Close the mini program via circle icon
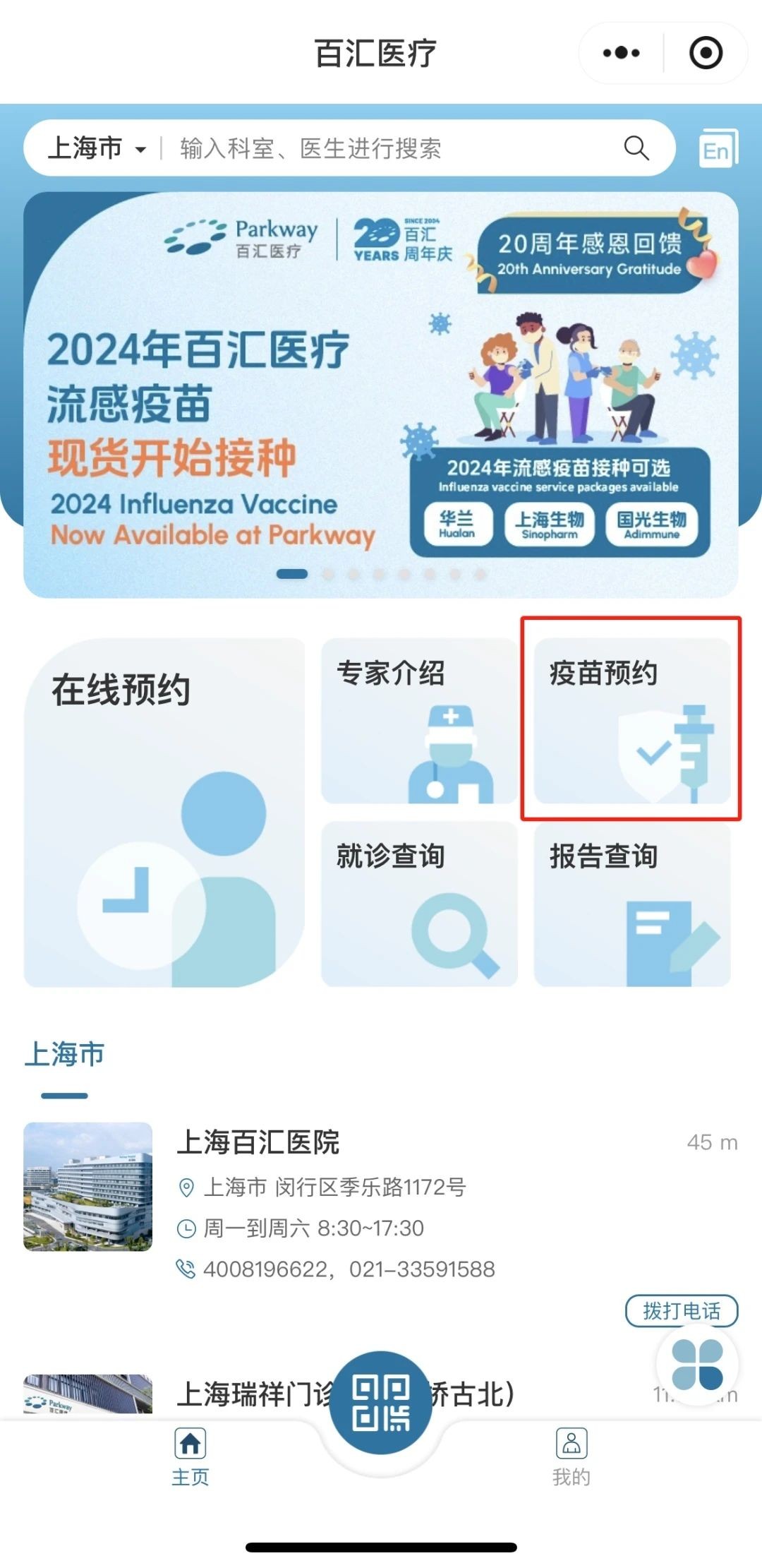The width and height of the screenshot is (762, 1568). tap(706, 53)
